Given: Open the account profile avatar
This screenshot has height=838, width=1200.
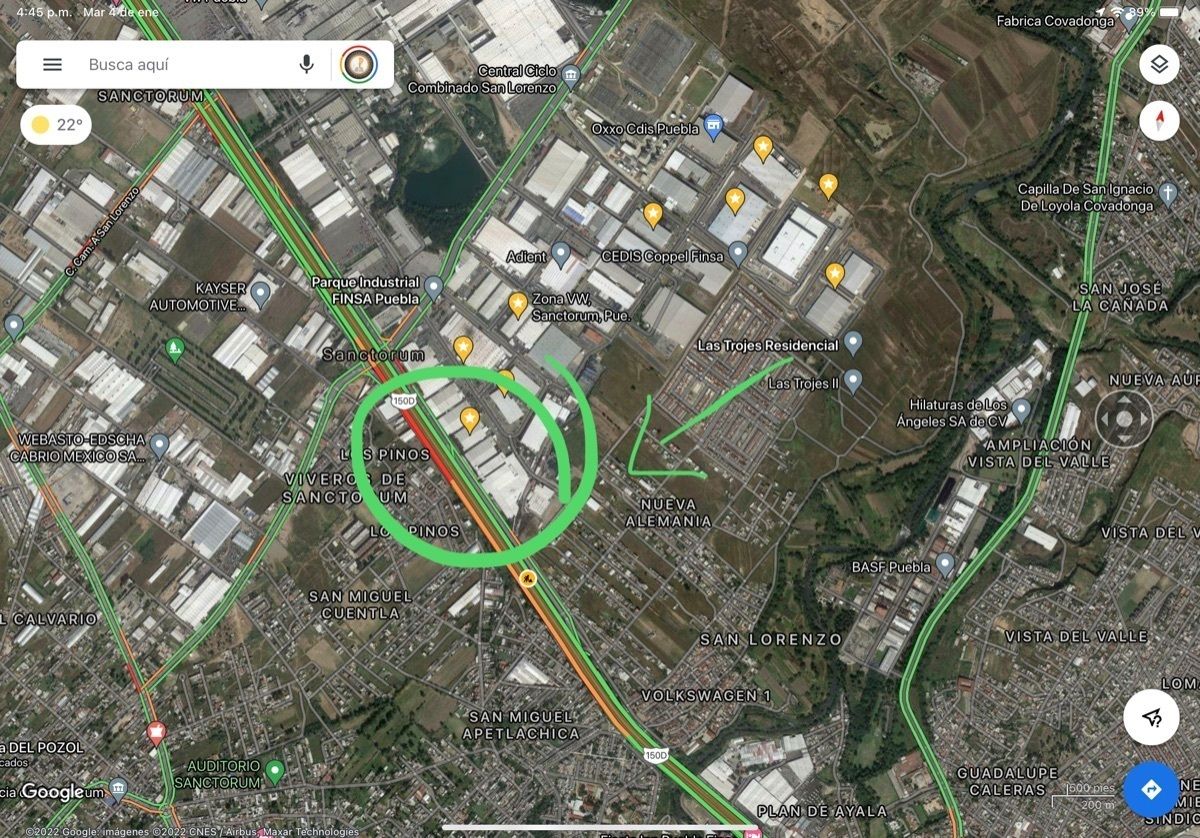Looking at the screenshot, I should 359,65.
